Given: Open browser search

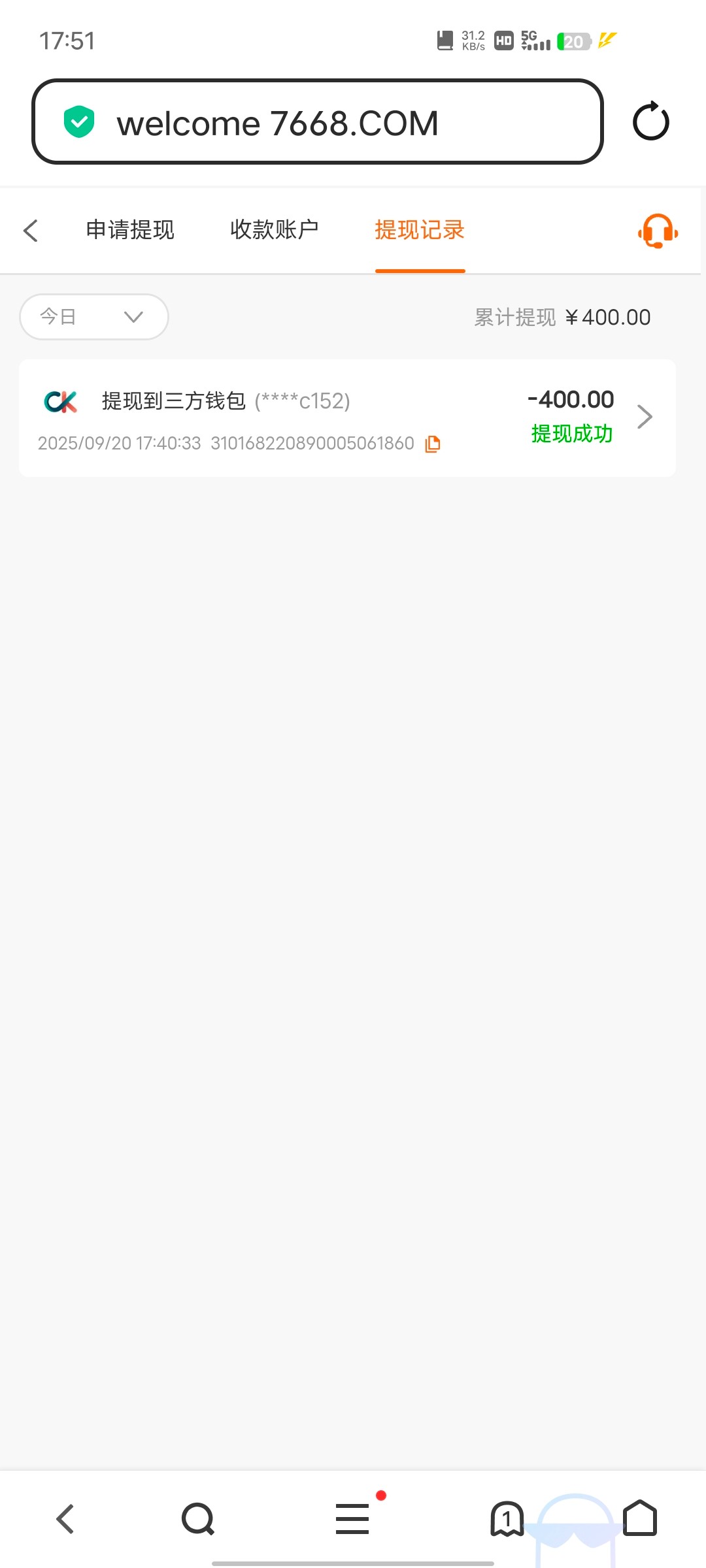Looking at the screenshot, I should pos(198,1519).
